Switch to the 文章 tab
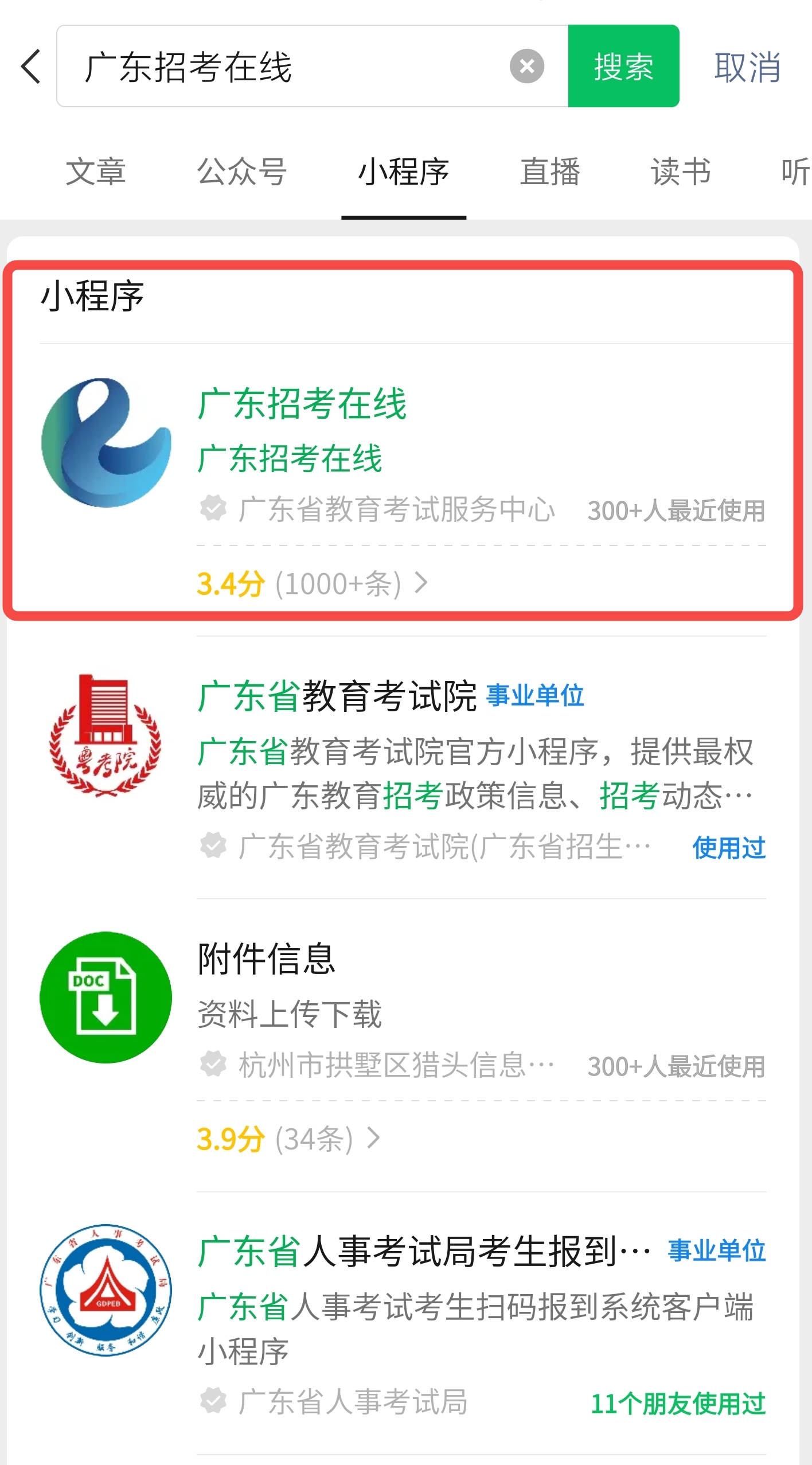Image resolution: width=812 pixels, height=1465 pixels. (x=96, y=172)
